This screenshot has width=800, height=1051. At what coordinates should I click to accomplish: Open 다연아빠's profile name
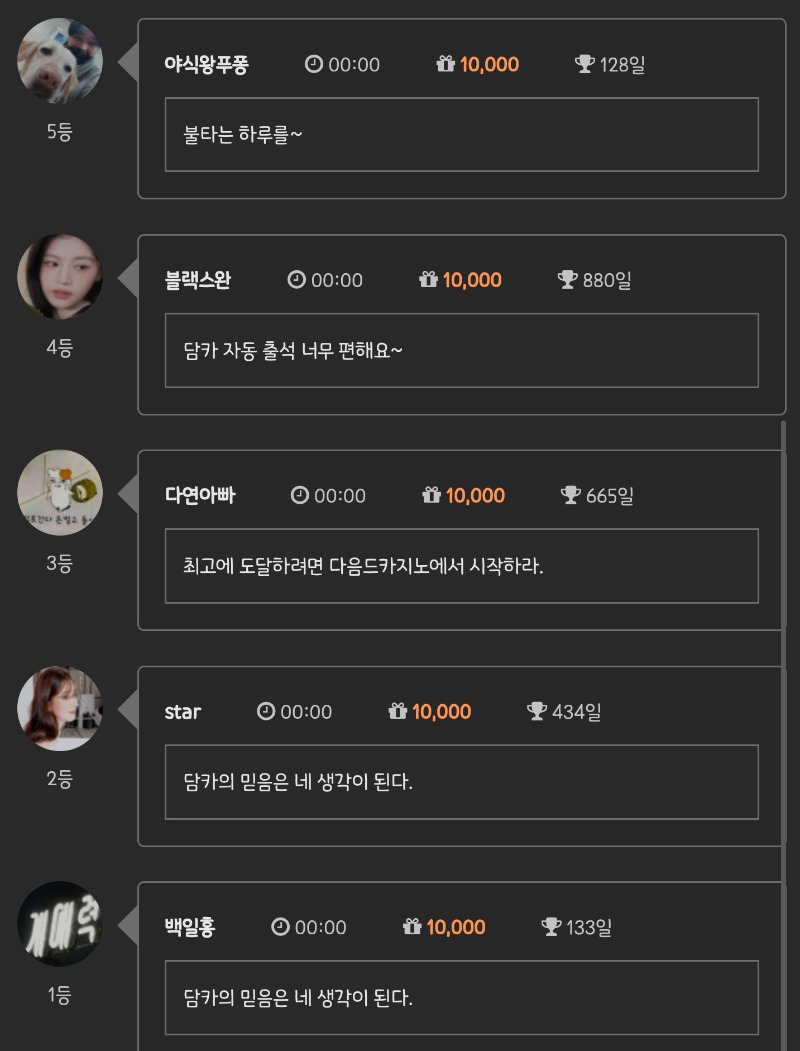pos(200,496)
